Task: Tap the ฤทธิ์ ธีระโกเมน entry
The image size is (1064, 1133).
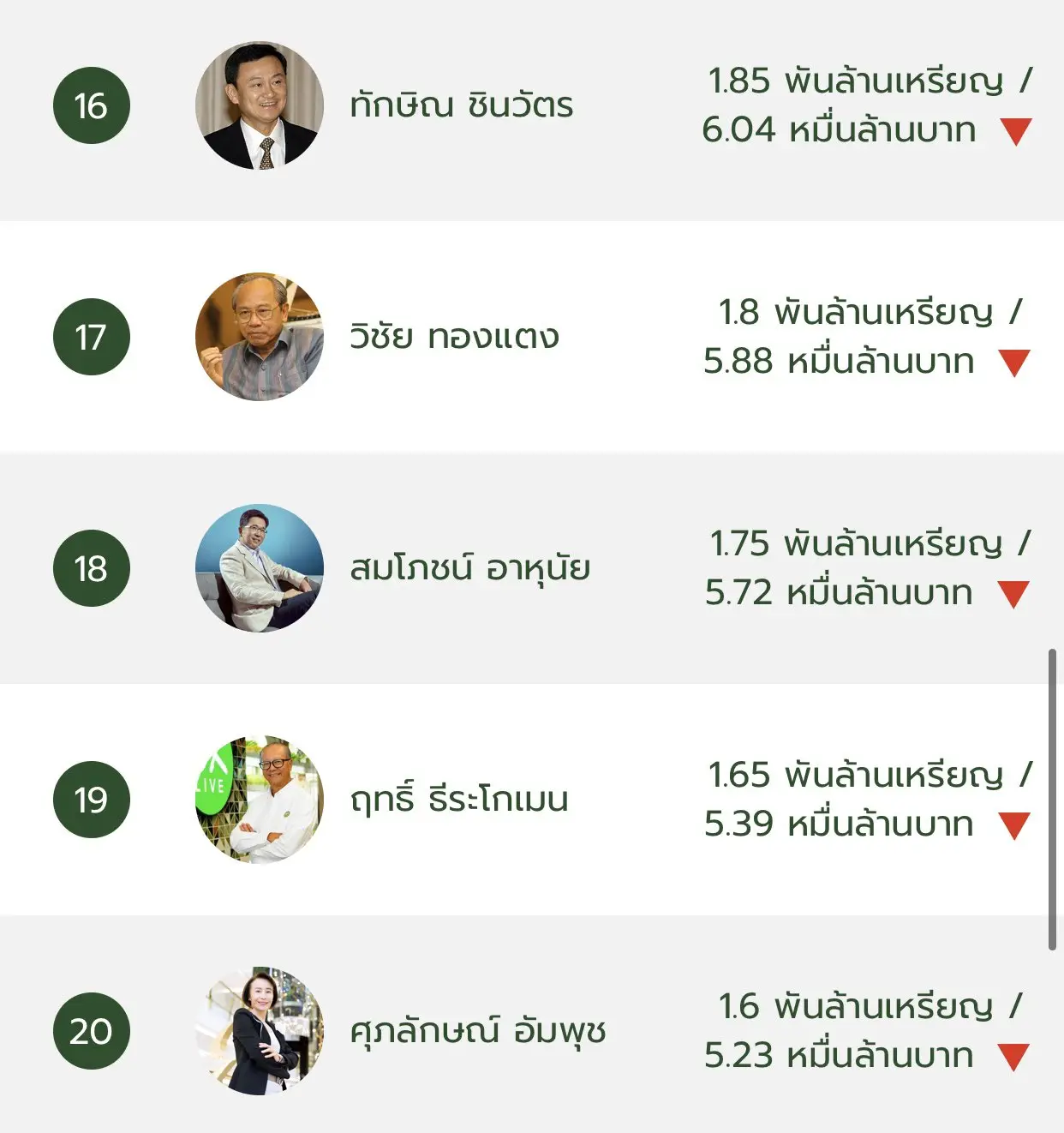Action: pos(459,800)
